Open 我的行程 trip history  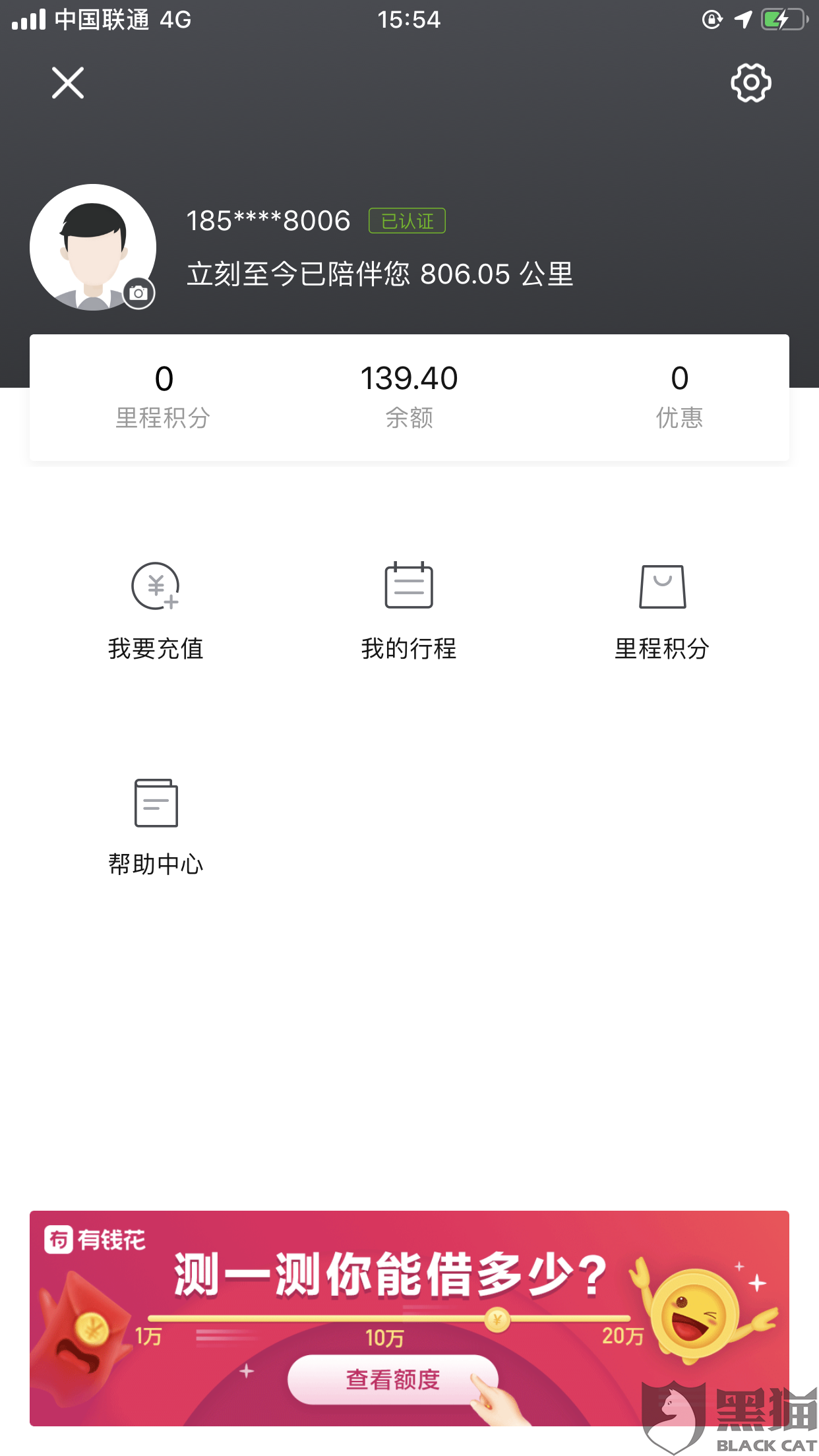coord(409,610)
